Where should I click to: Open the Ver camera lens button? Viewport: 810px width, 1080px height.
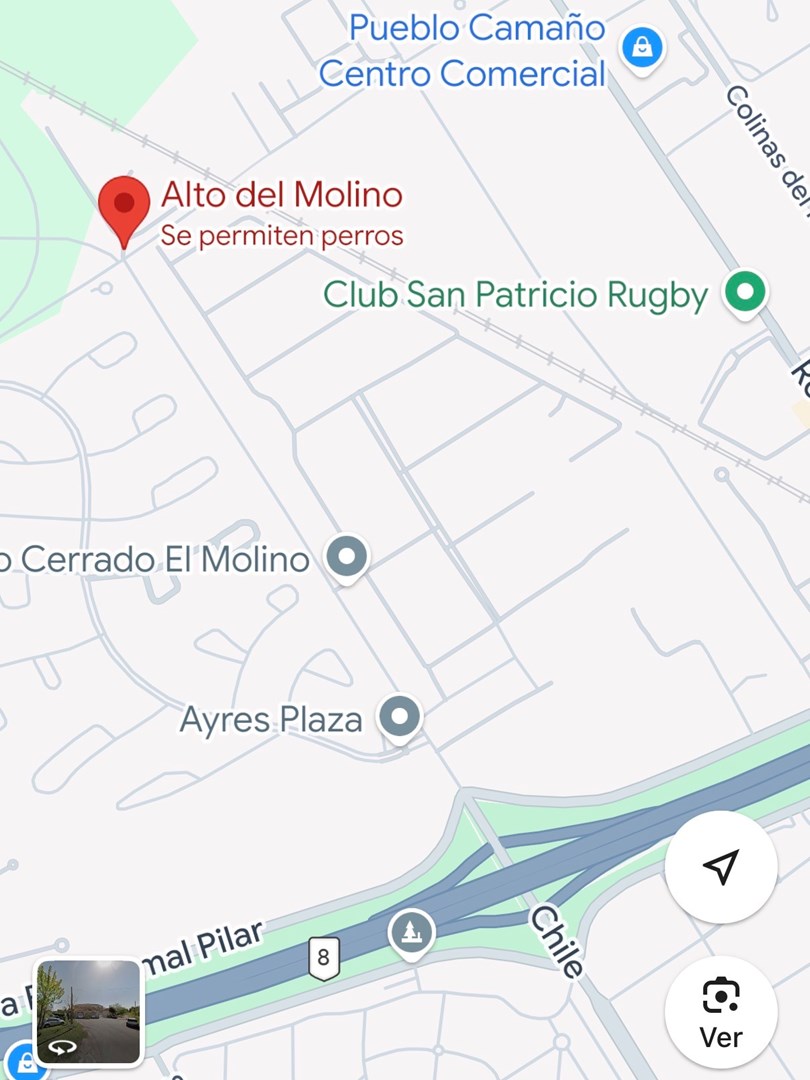point(720,1012)
